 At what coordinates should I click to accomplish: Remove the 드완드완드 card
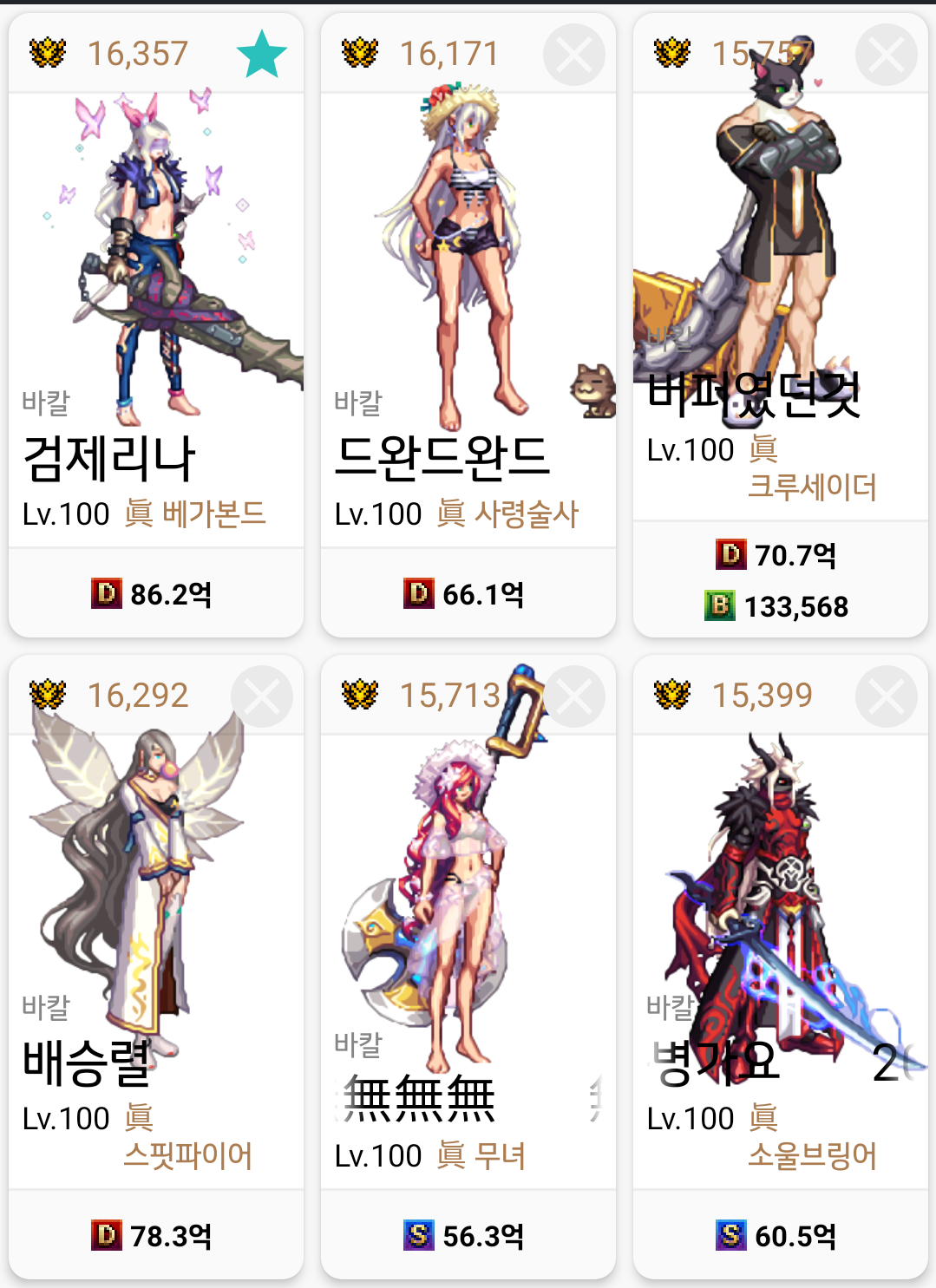point(573,55)
